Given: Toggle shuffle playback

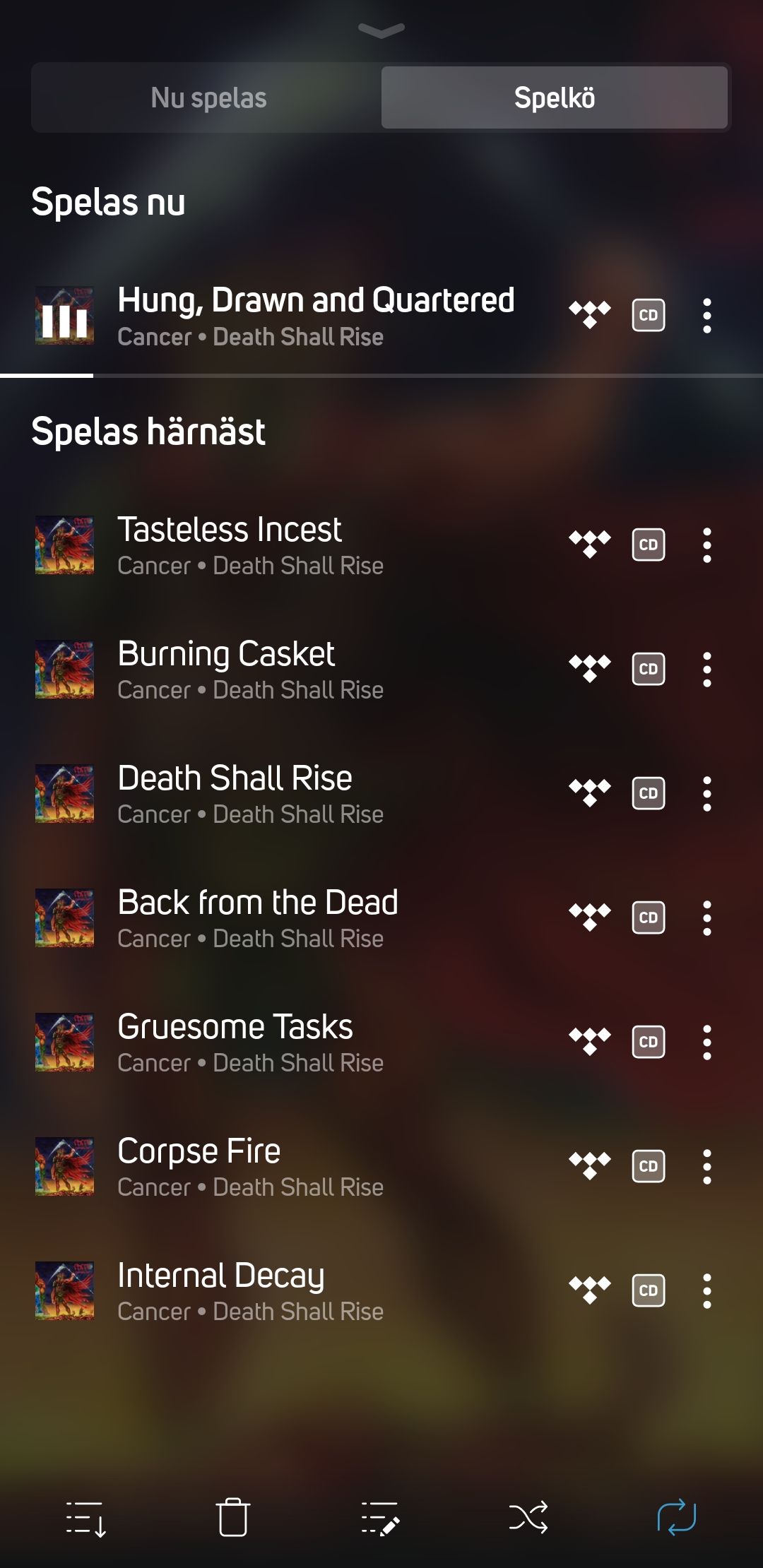Looking at the screenshot, I should tap(528, 1517).
